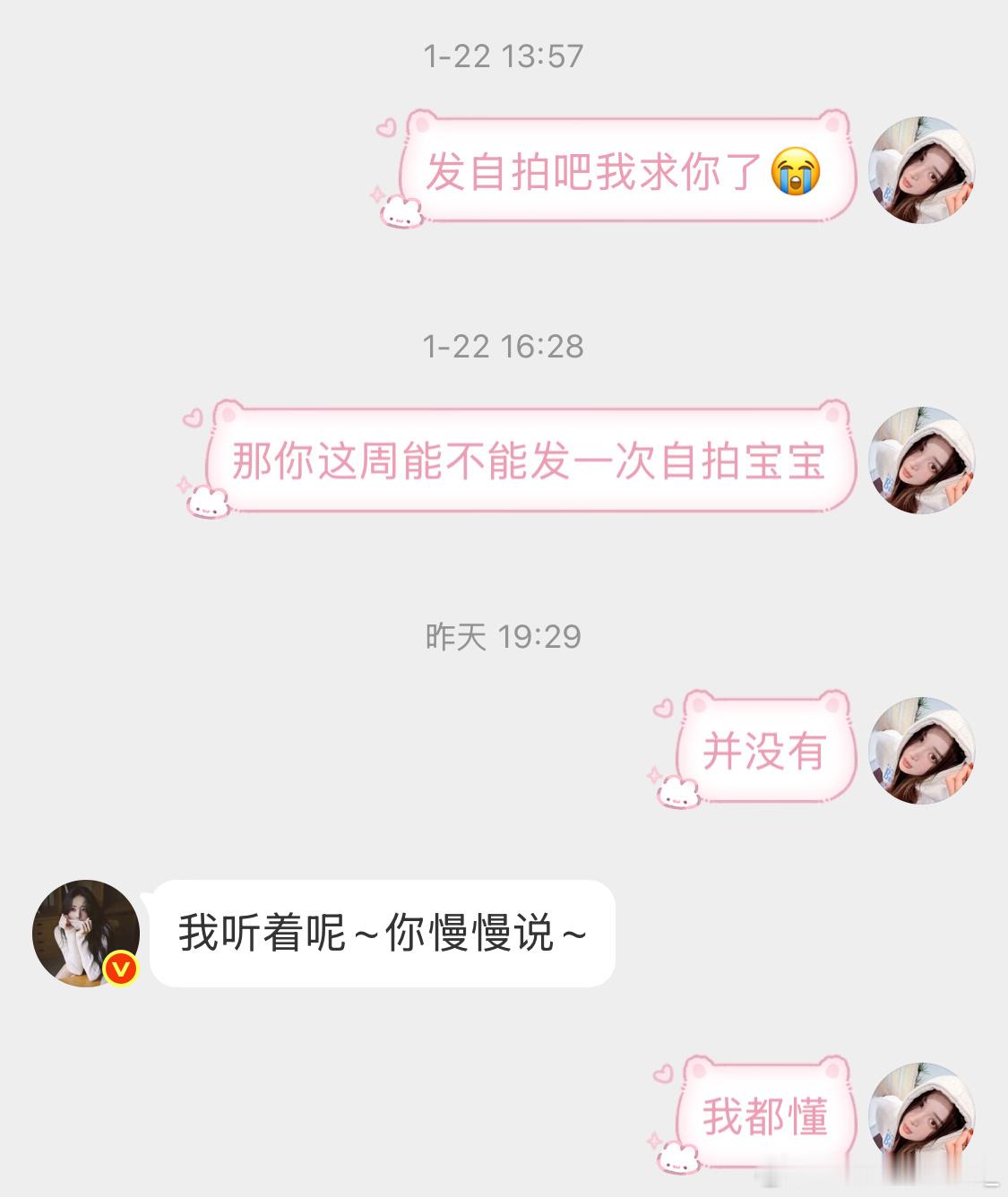Click the avatar beside '并没有'
This screenshot has width=1008, height=1197.
click(x=922, y=753)
